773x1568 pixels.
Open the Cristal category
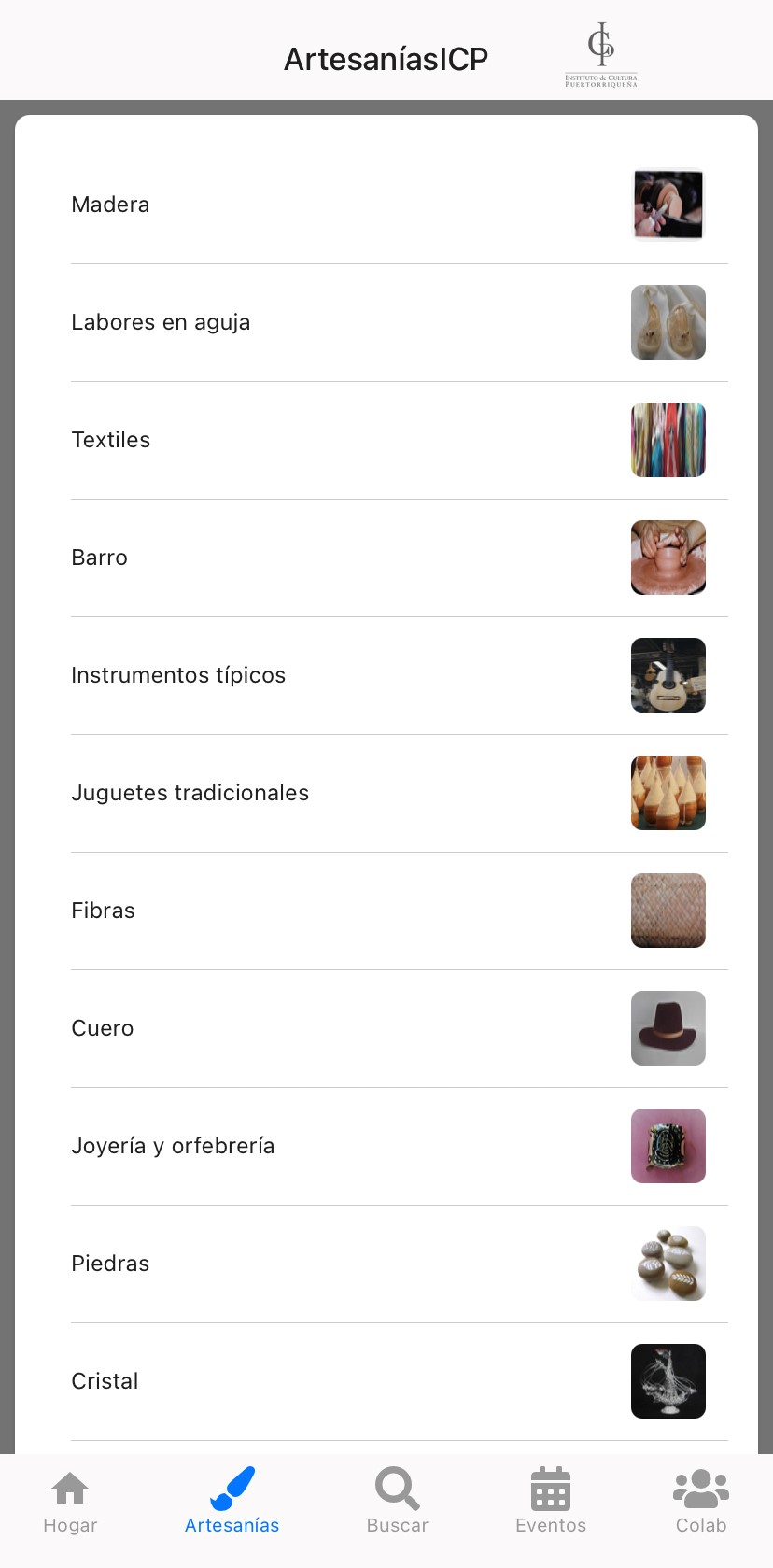(105, 1381)
